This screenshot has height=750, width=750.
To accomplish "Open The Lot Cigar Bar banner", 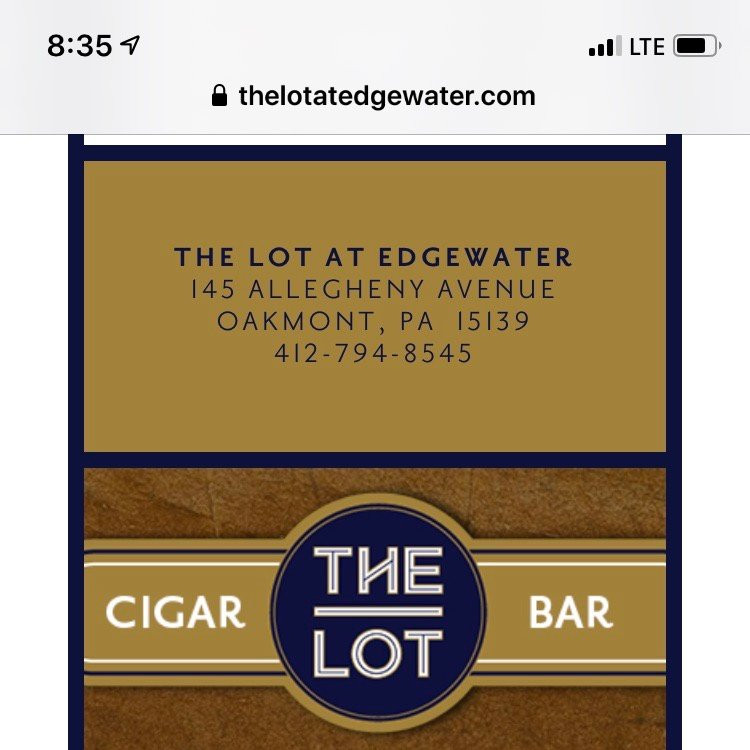I will tap(376, 610).
